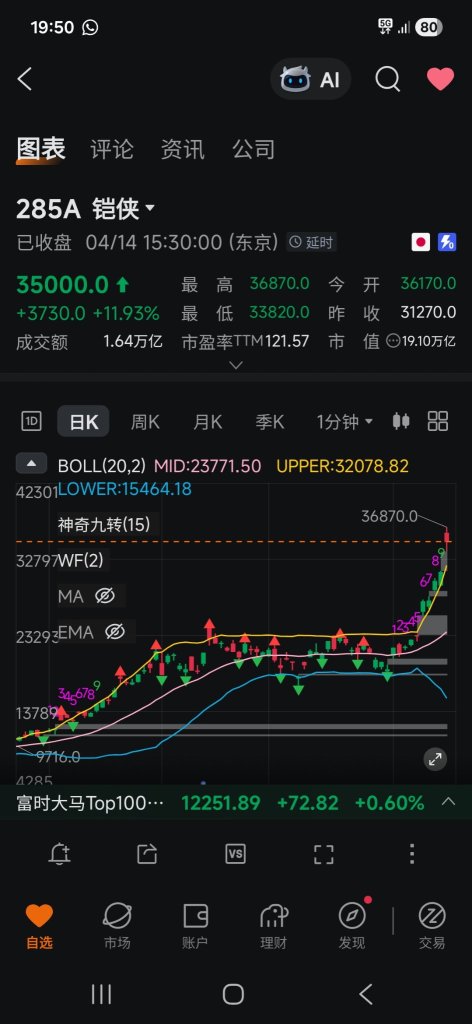Switch to the 评论 tab
The width and height of the screenshot is (472, 1024).
(x=112, y=150)
